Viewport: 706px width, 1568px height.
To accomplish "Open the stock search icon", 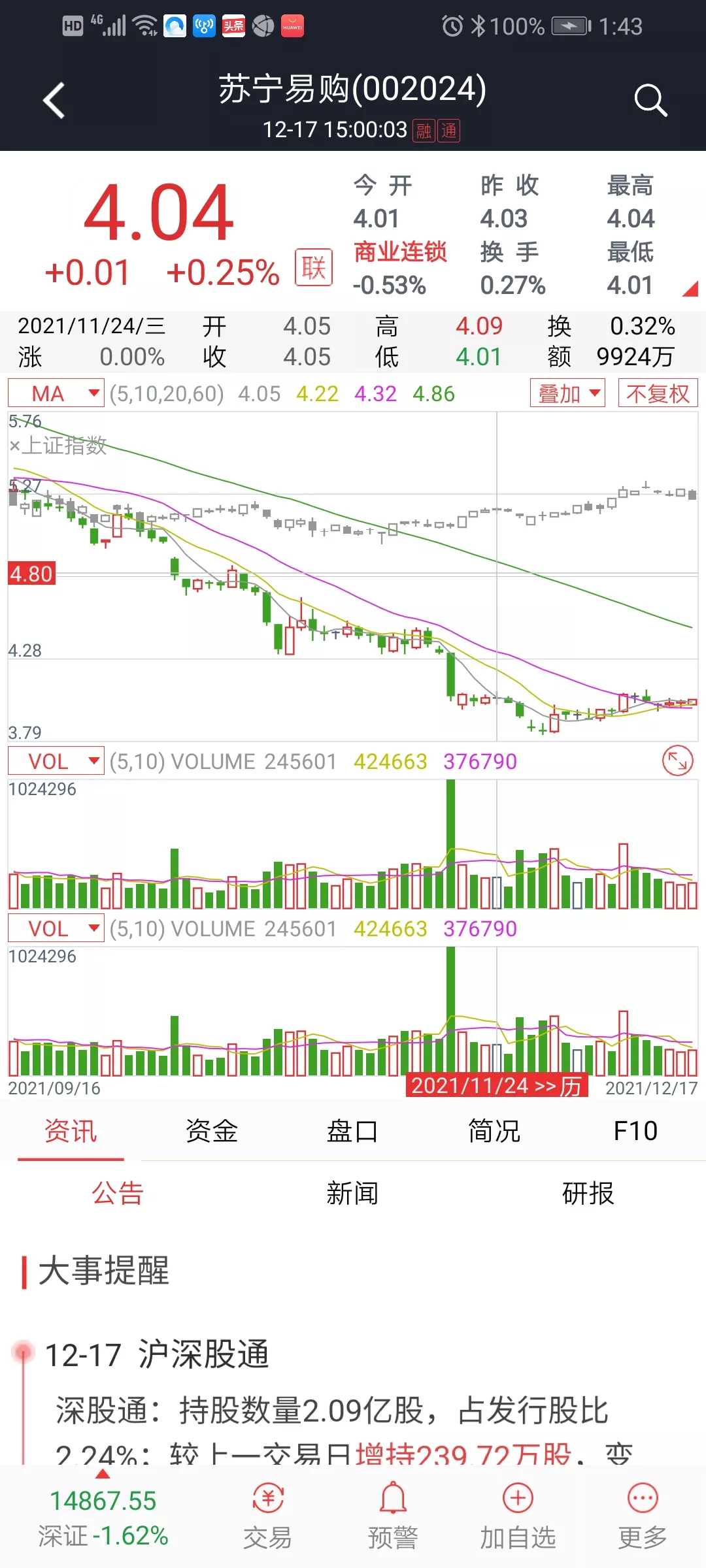I will tap(650, 101).
